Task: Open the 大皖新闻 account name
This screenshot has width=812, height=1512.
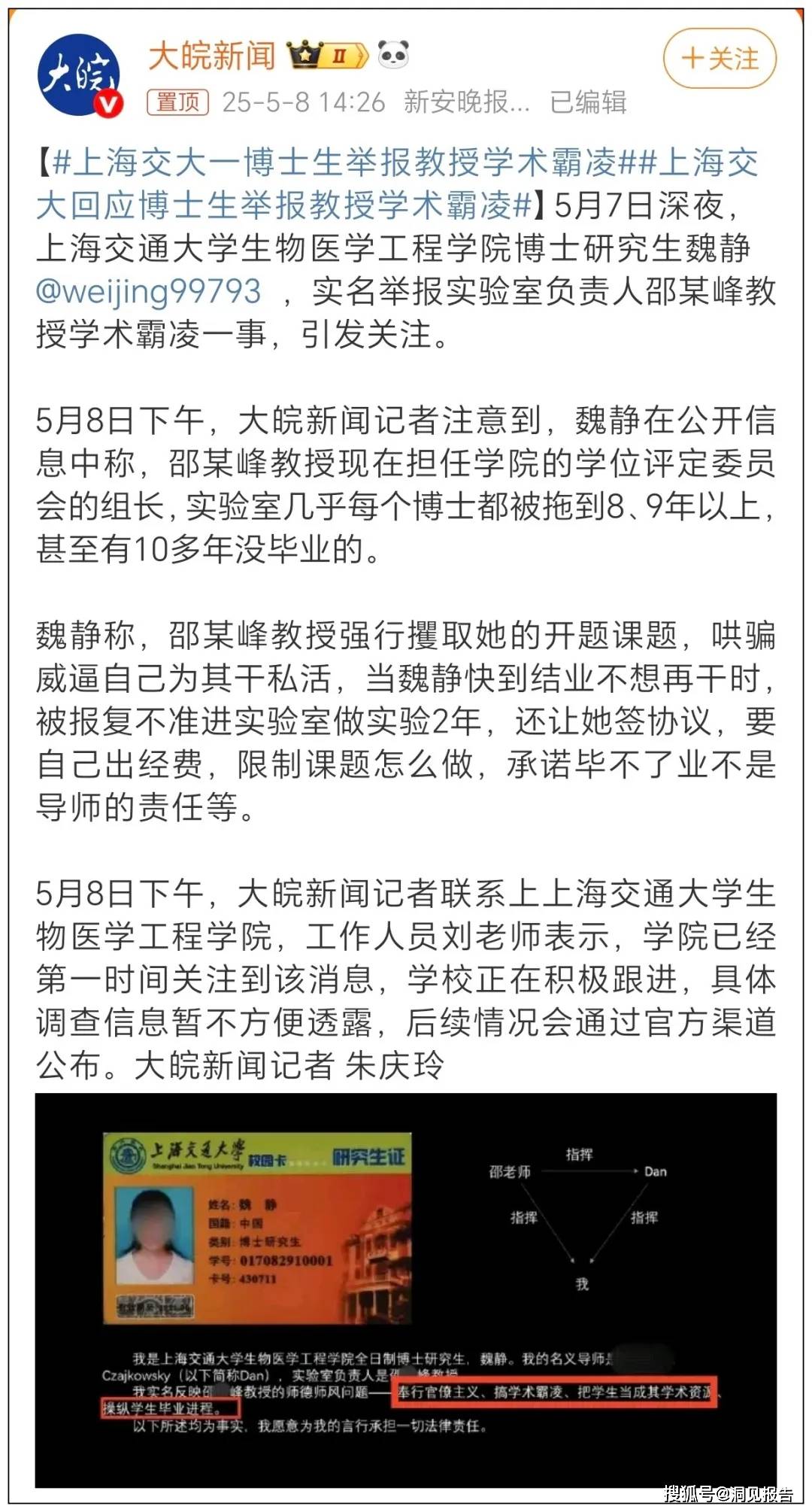Action: [x=212, y=56]
